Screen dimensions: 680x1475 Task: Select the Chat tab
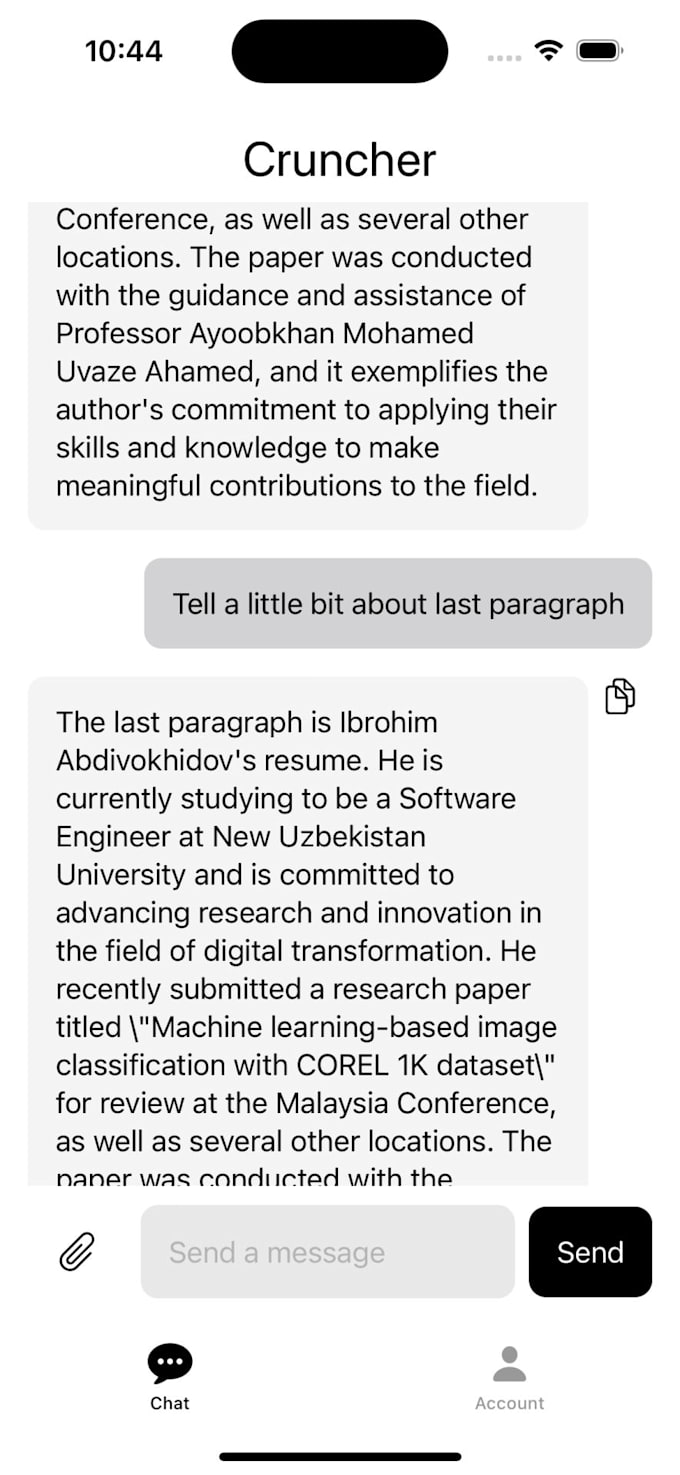(170, 1378)
